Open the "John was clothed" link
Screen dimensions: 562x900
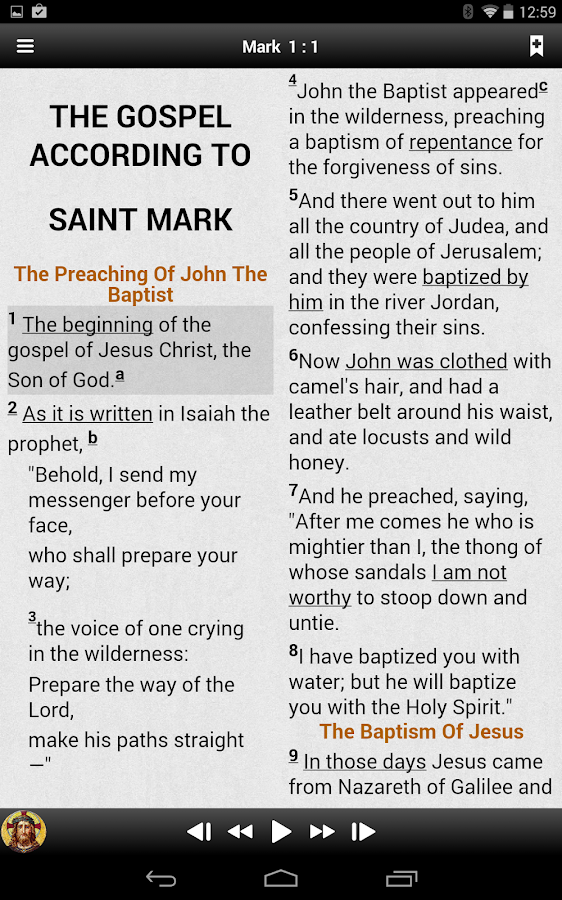[427, 362]
